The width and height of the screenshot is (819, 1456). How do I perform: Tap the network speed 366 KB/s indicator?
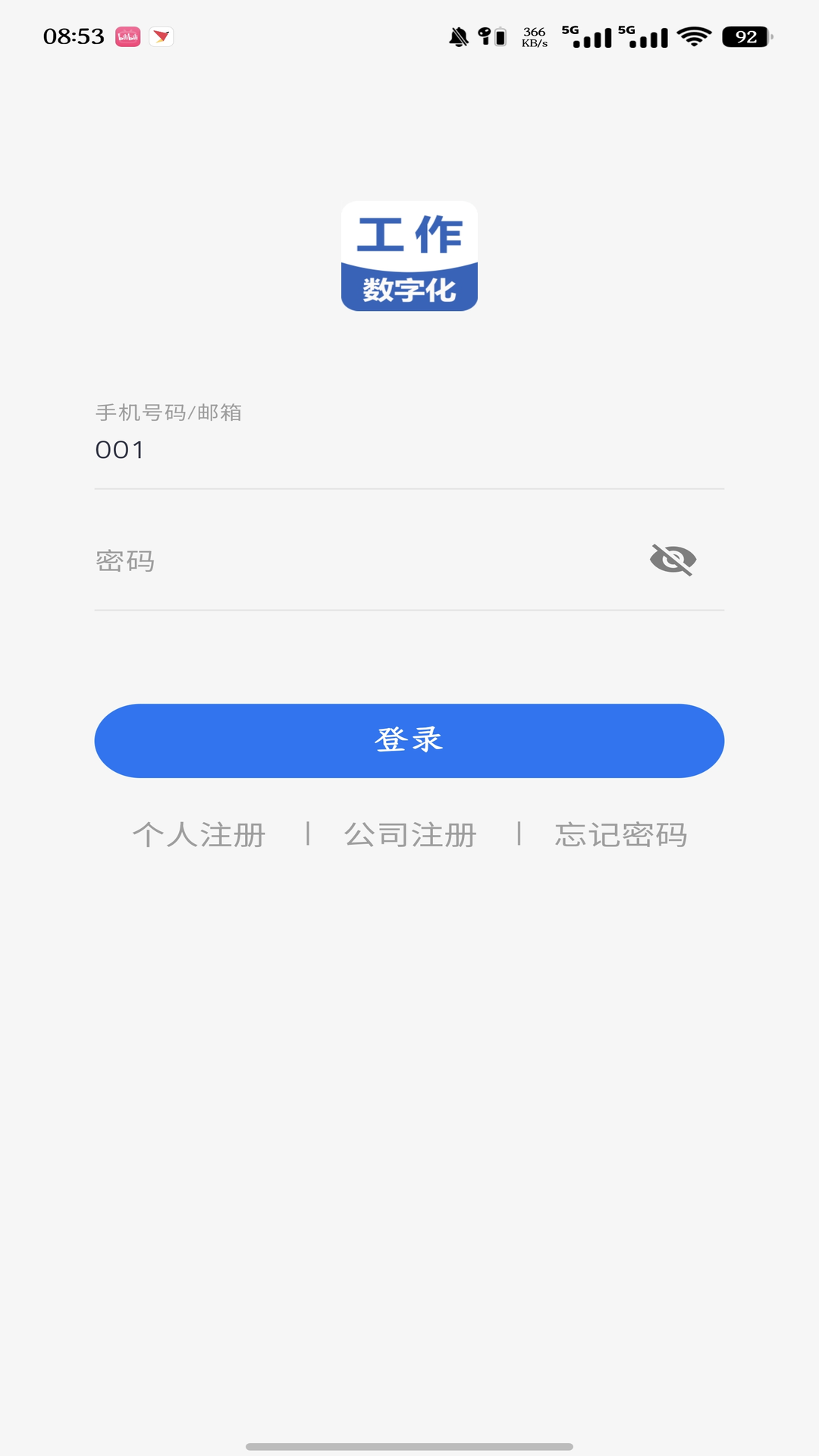point(535,36)
